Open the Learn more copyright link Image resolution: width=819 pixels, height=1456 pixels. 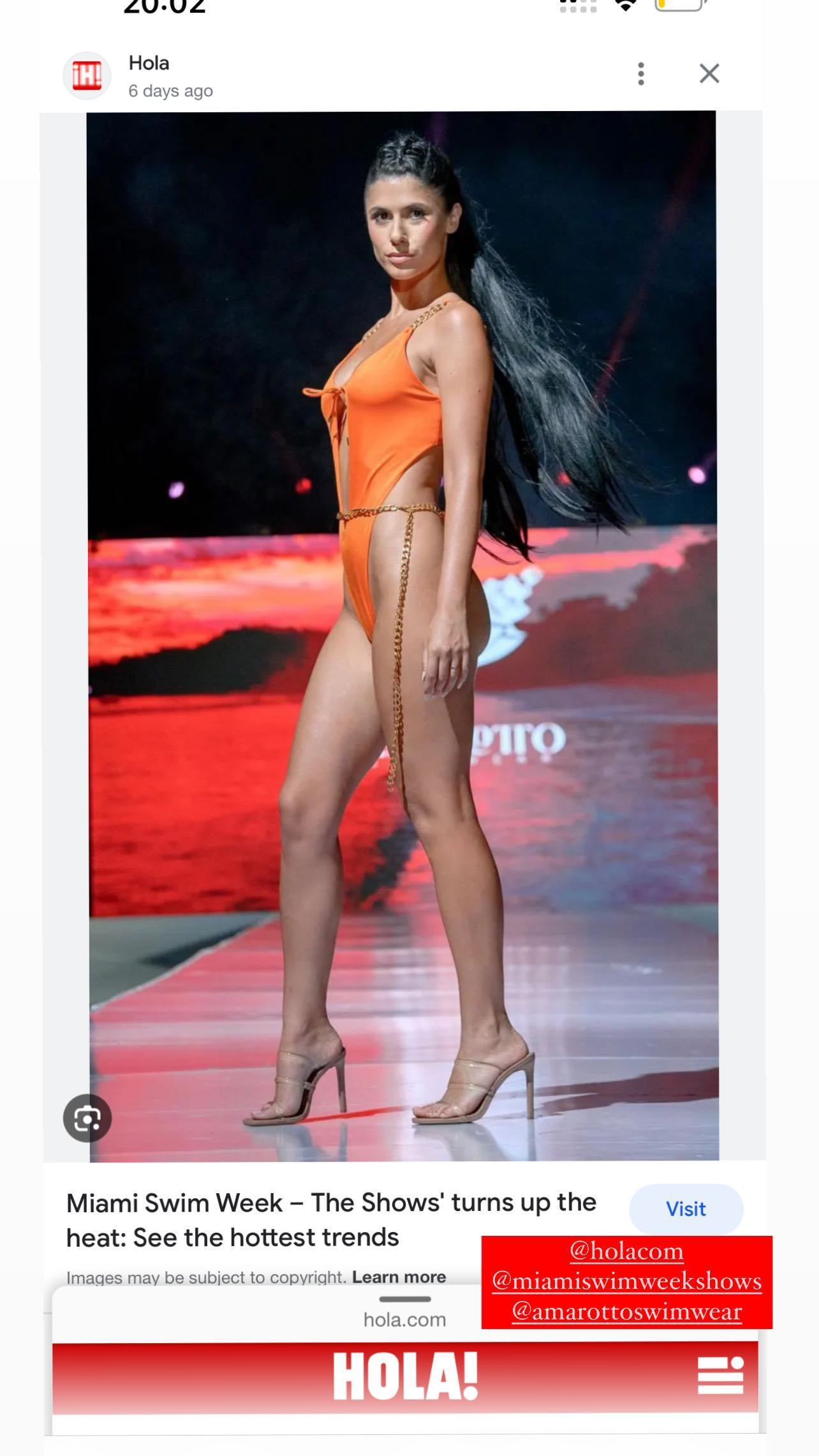point(399,1277)
